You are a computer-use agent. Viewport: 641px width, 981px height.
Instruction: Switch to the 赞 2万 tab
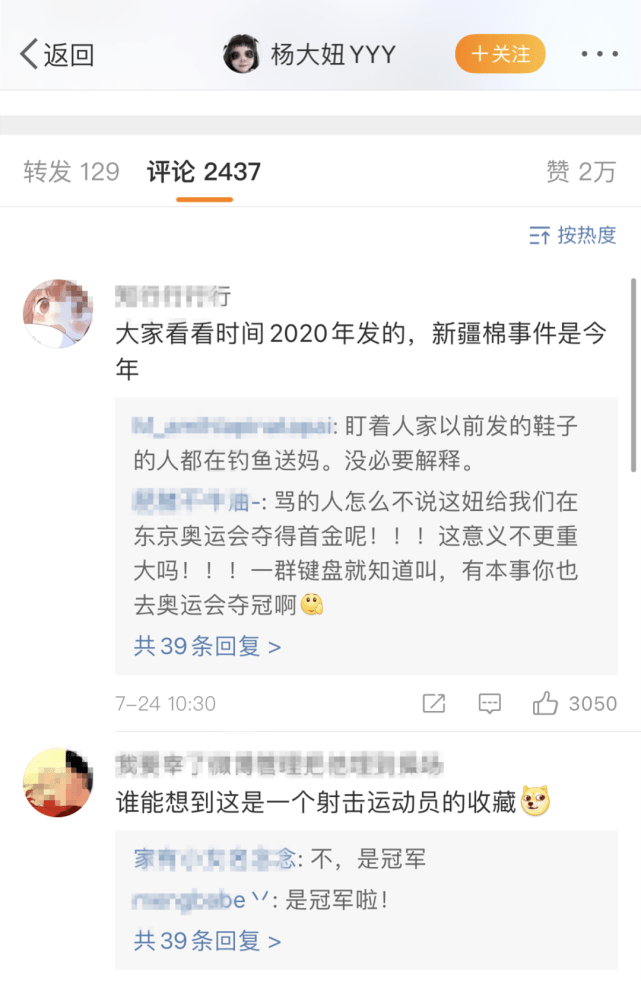point(581,172)
